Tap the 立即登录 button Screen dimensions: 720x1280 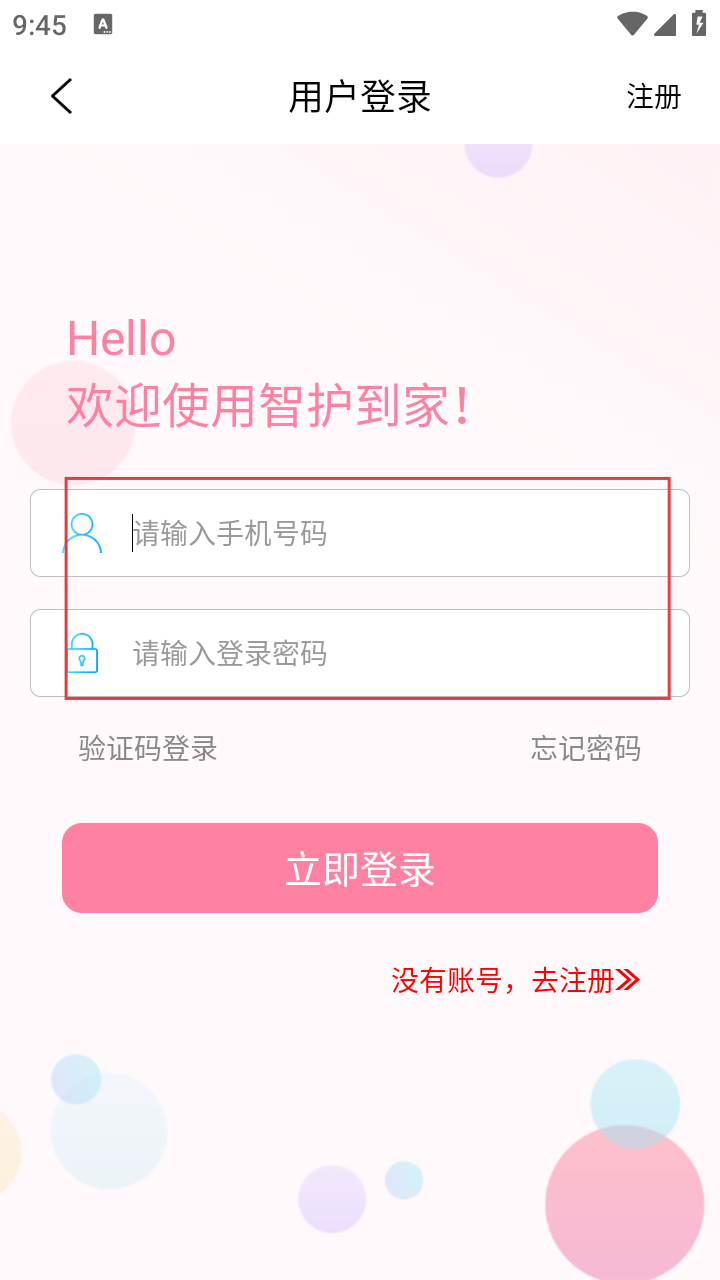click(x=360, y=868)
